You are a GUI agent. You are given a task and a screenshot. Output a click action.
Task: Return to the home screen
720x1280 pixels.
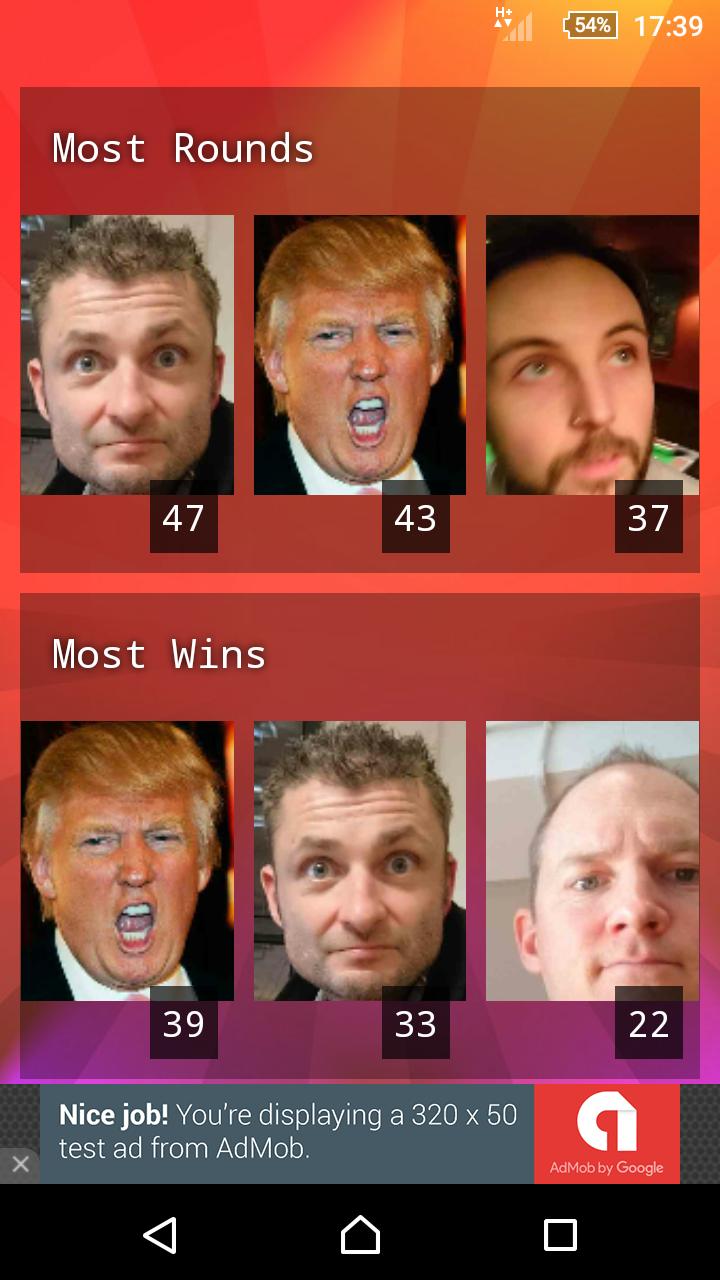point(360,1235)
